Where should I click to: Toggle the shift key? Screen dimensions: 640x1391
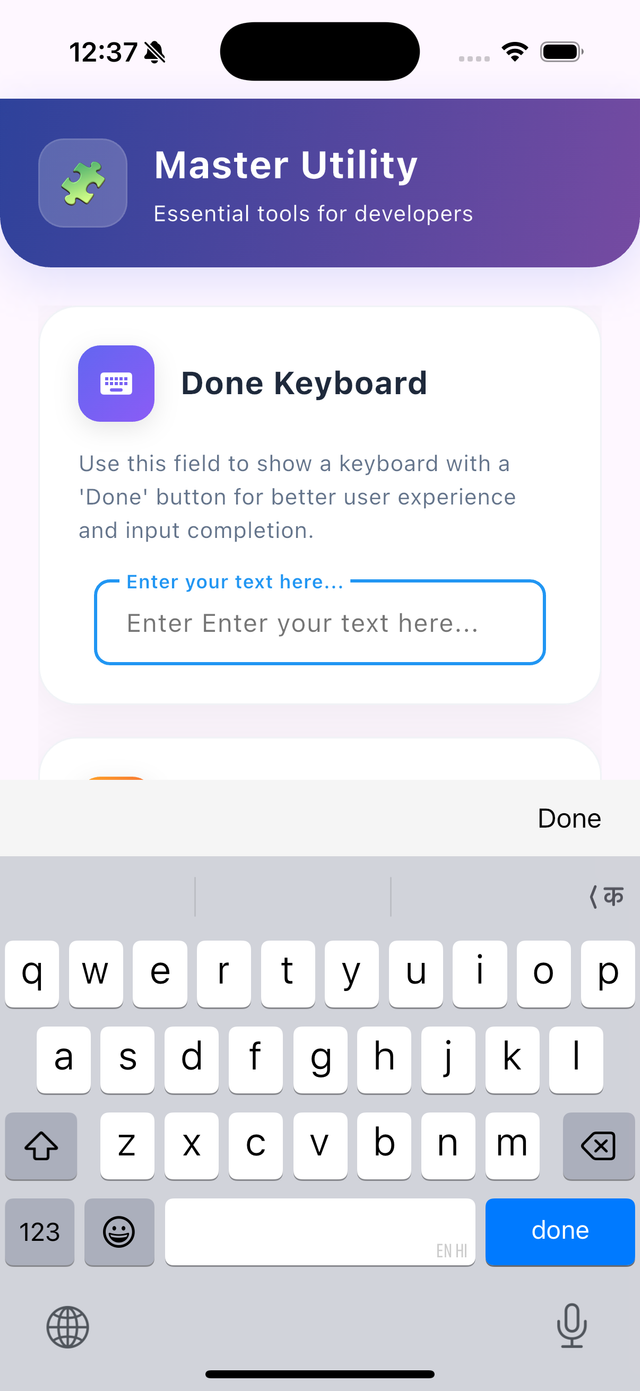(x=41, y=1146)
